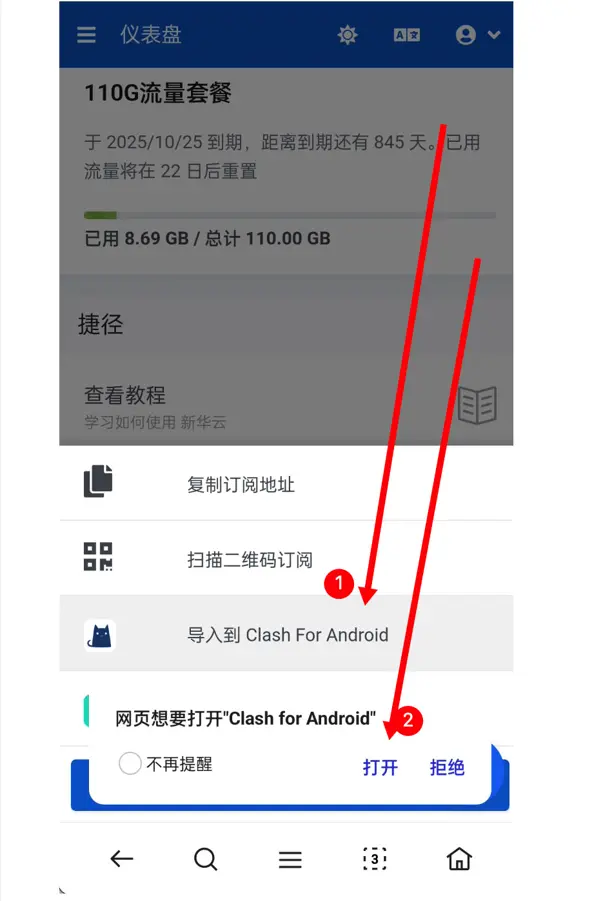Go to the browser home page
600x901 pixels.
(x=458, y=859)
